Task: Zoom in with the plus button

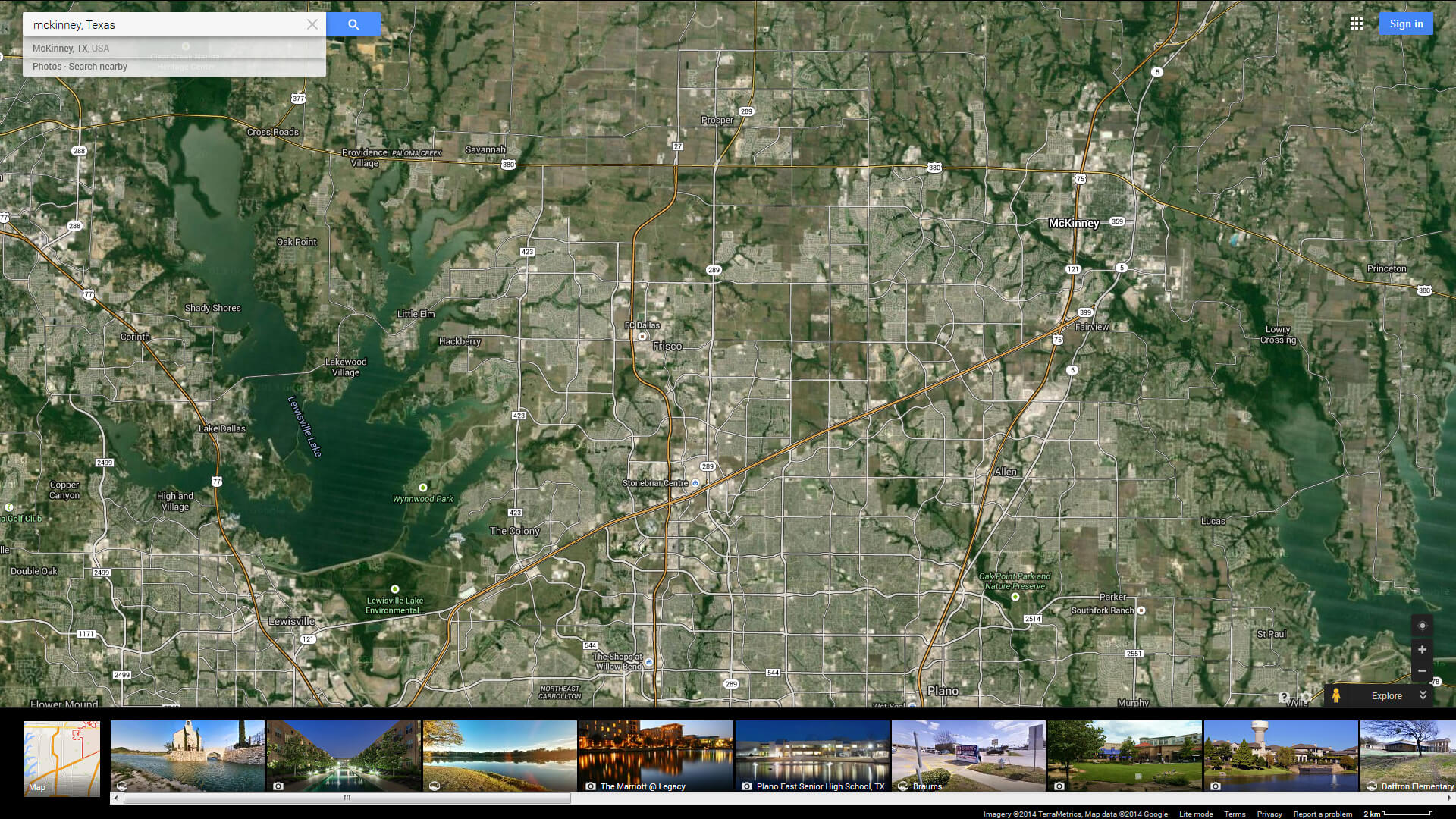Action: (1422, 650)
